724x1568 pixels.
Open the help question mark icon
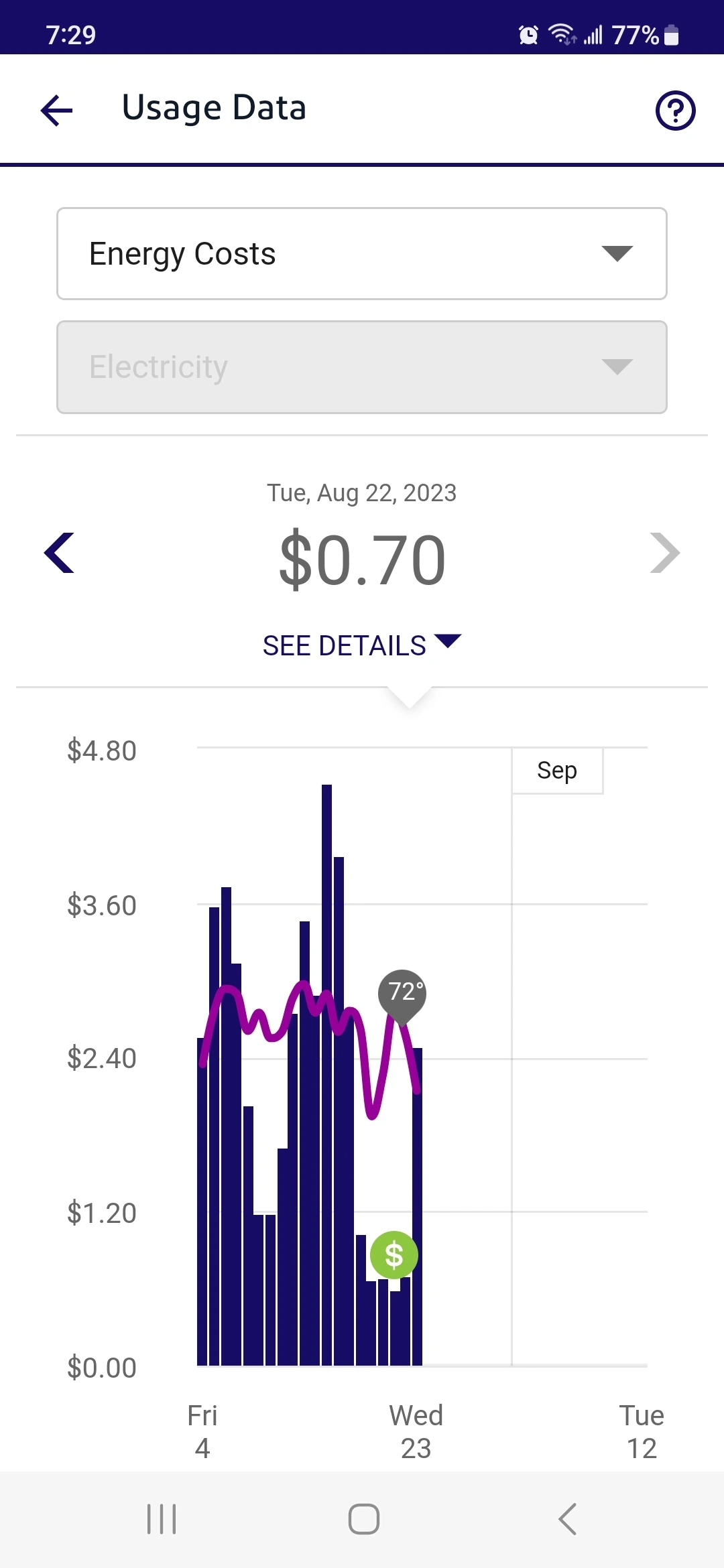click(675, 111)
